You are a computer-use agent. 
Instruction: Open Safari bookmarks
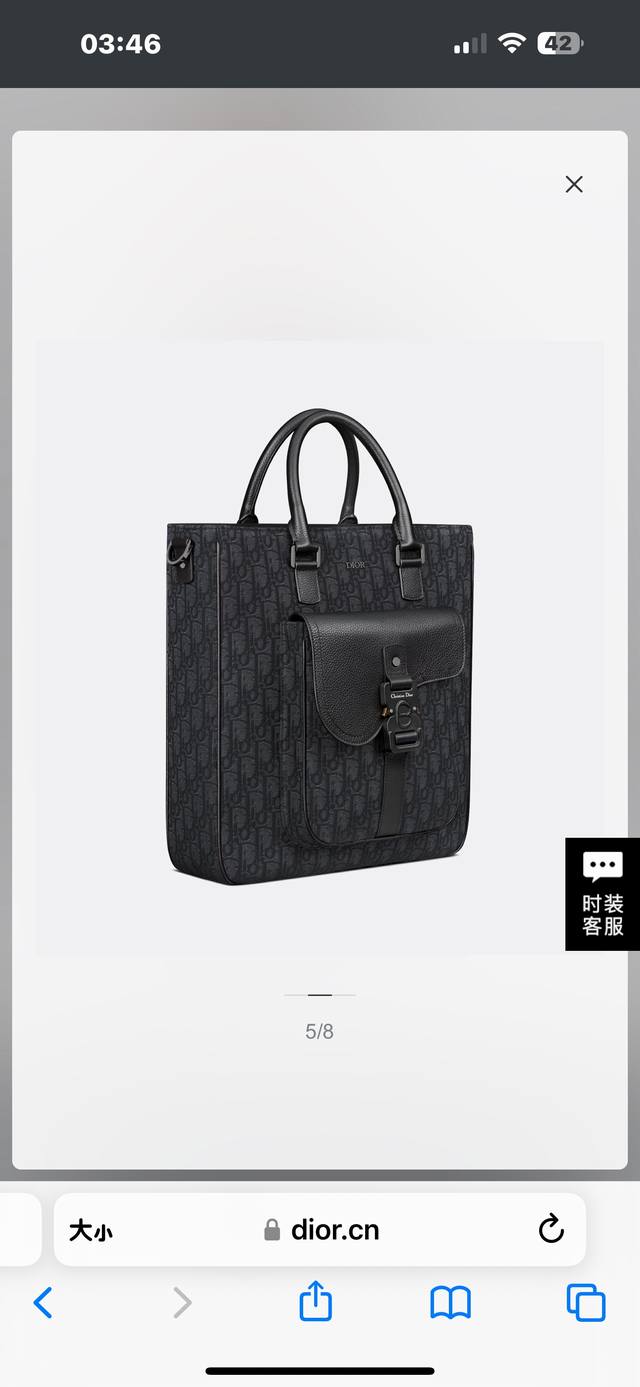[450, 1303]
